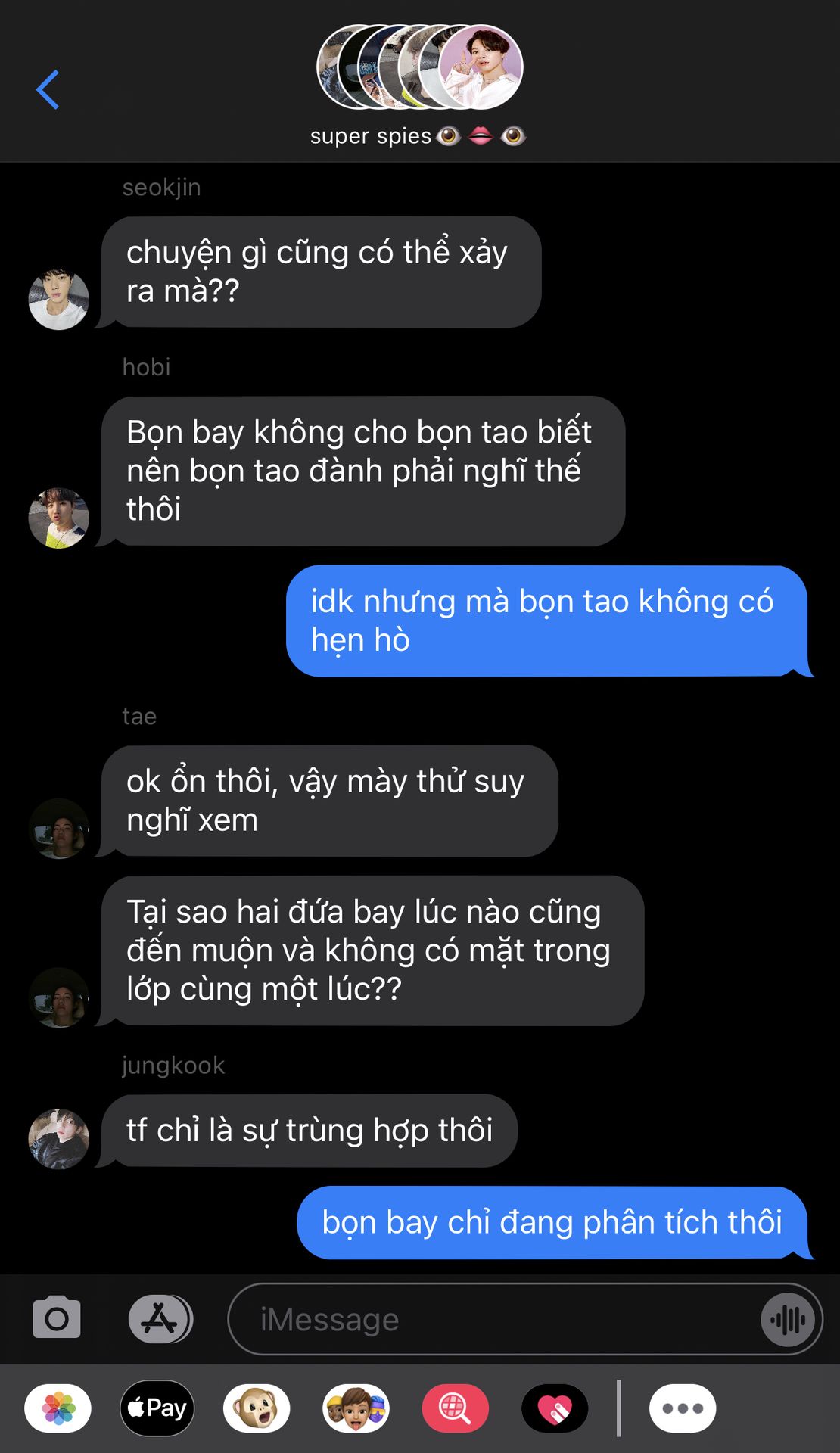Open super spies group details
The width and height of the screenshot is (840, 1453).
(x=418, y=85)
